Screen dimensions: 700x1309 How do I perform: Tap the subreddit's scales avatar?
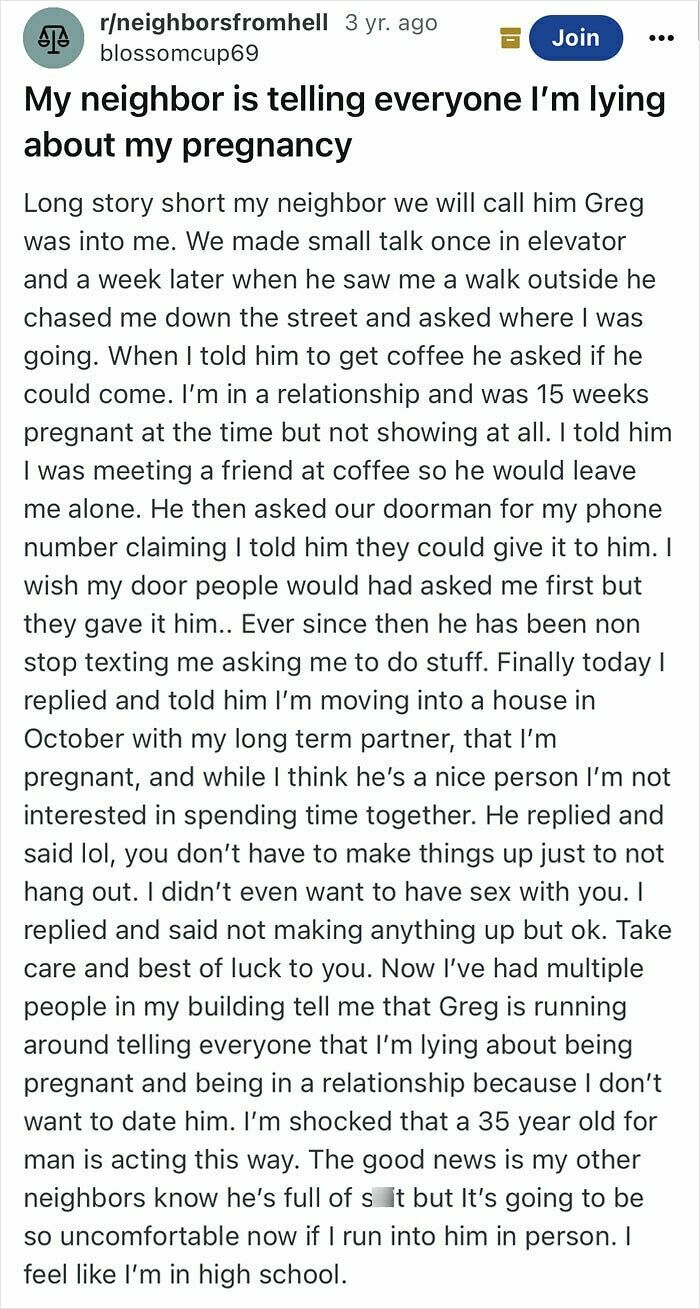click(x=54, y=38)
